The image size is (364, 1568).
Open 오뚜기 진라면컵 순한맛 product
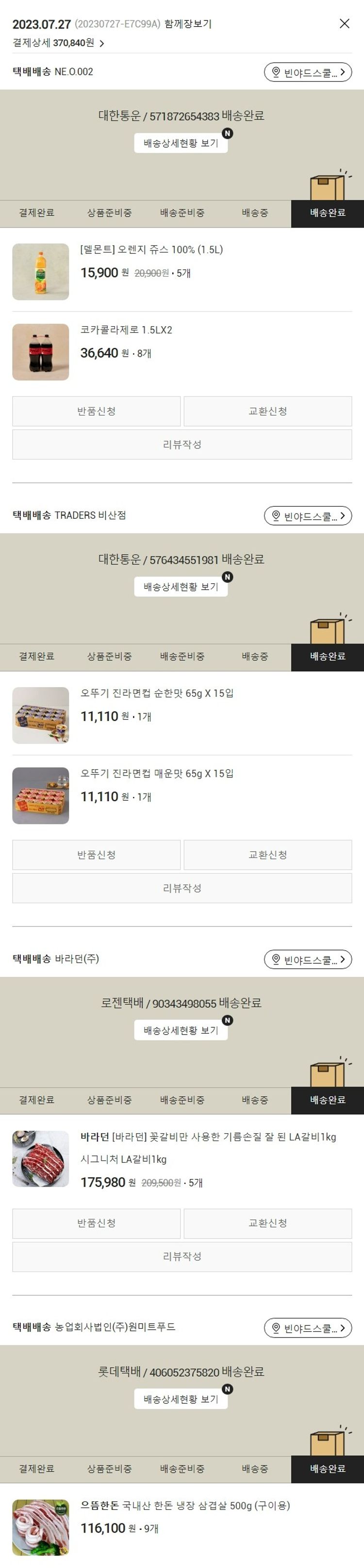click(x=156, y=693)
